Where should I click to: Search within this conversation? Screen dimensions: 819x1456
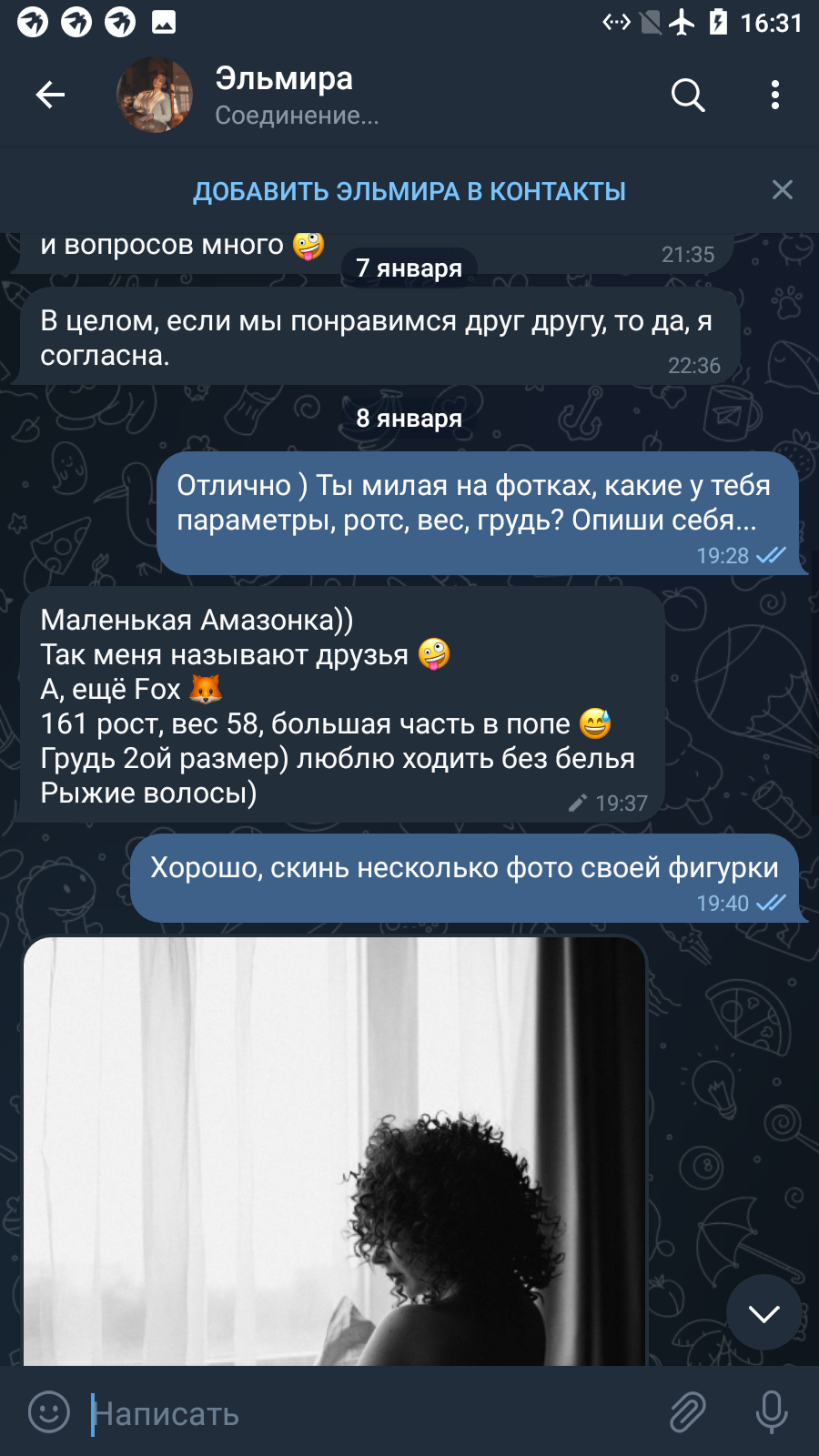tap(688, 95)
